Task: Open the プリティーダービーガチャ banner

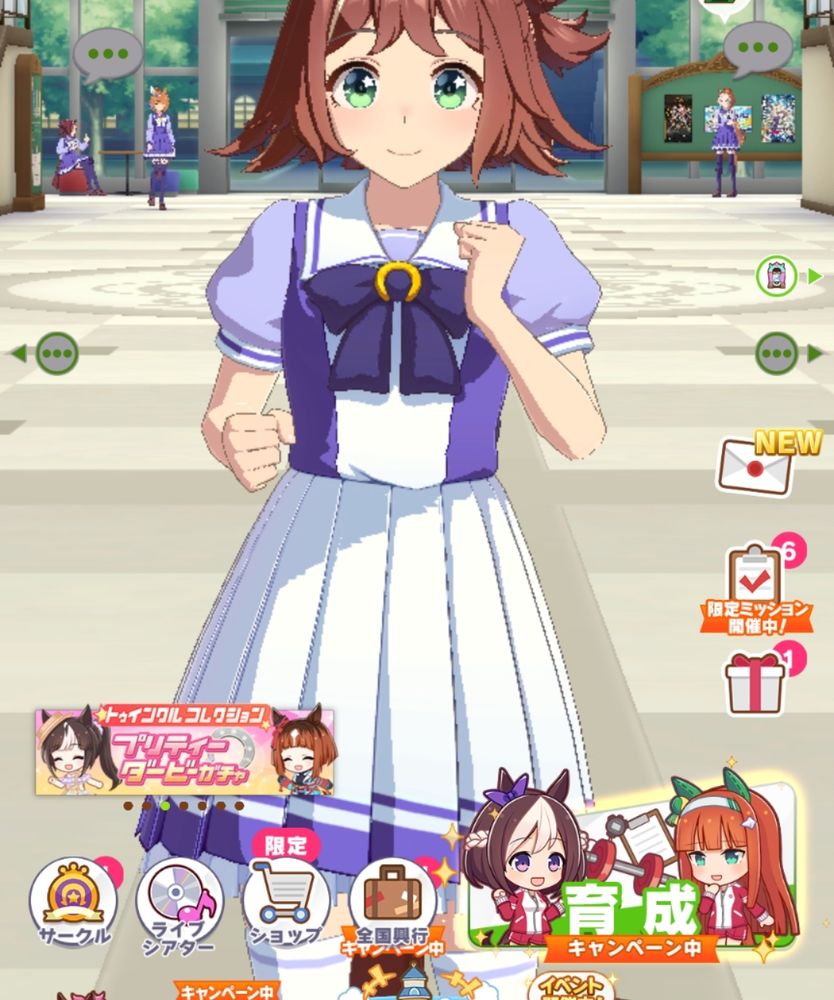Action: point(184,751)
